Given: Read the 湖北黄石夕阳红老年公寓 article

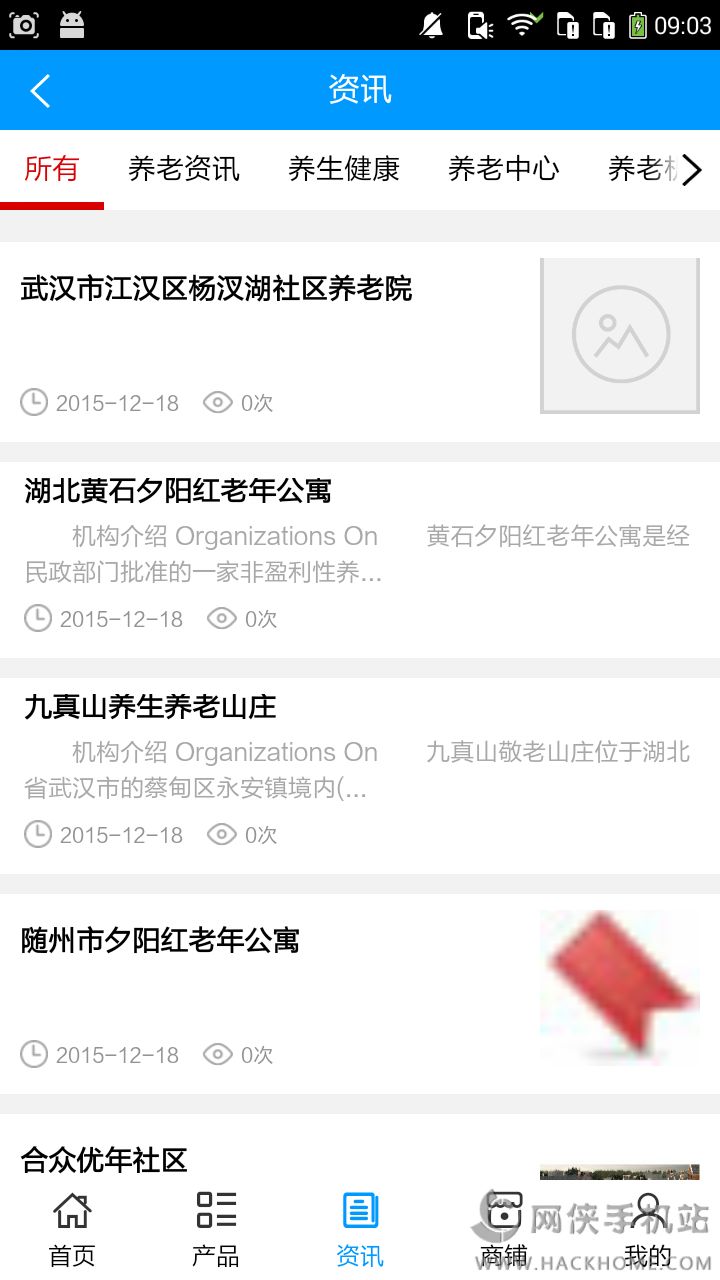Looking at the screenshot, I should 178,491.
